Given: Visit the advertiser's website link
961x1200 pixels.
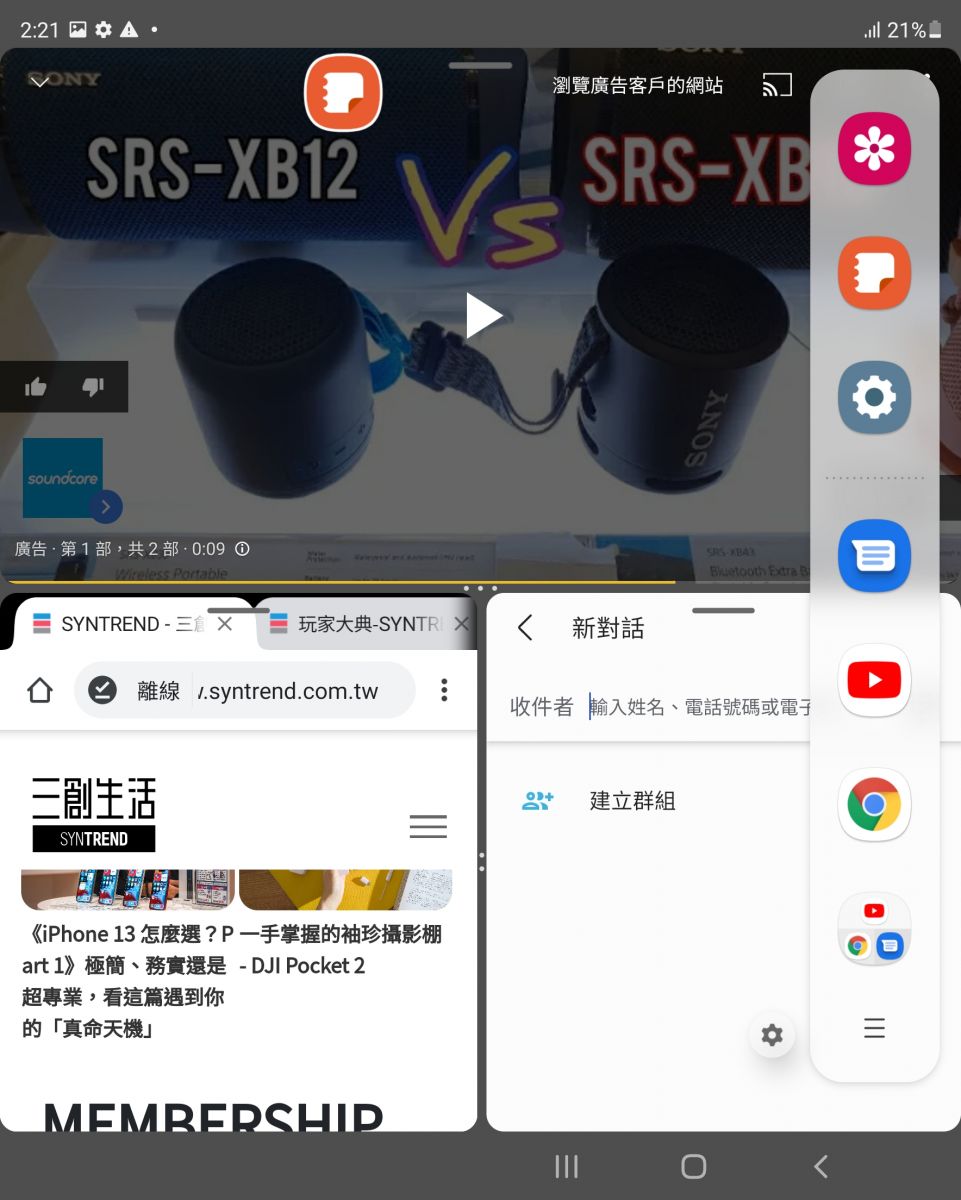Looking at the screenshot, I should (x=637, y=86).
